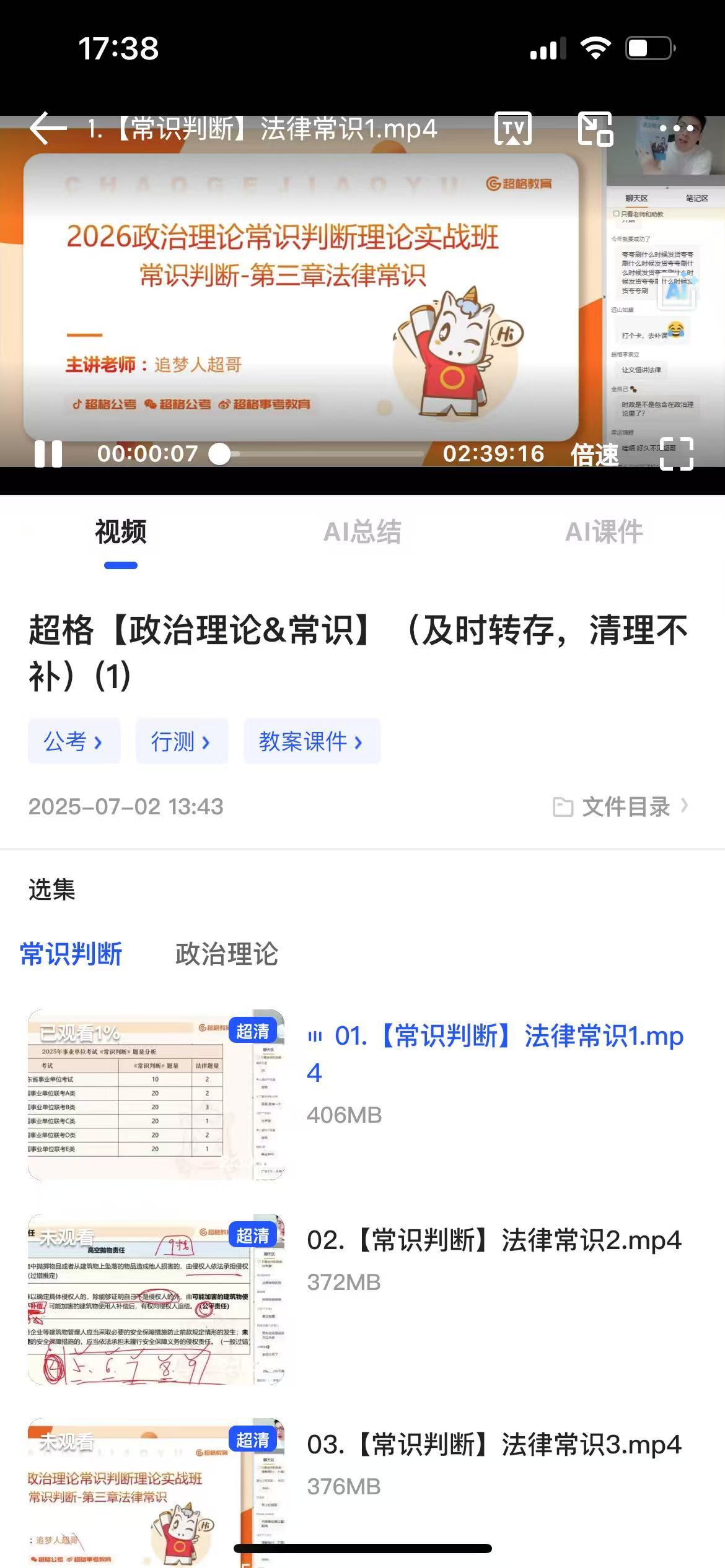
Task: Go back using the arrow icon
Action: point(48,129)
